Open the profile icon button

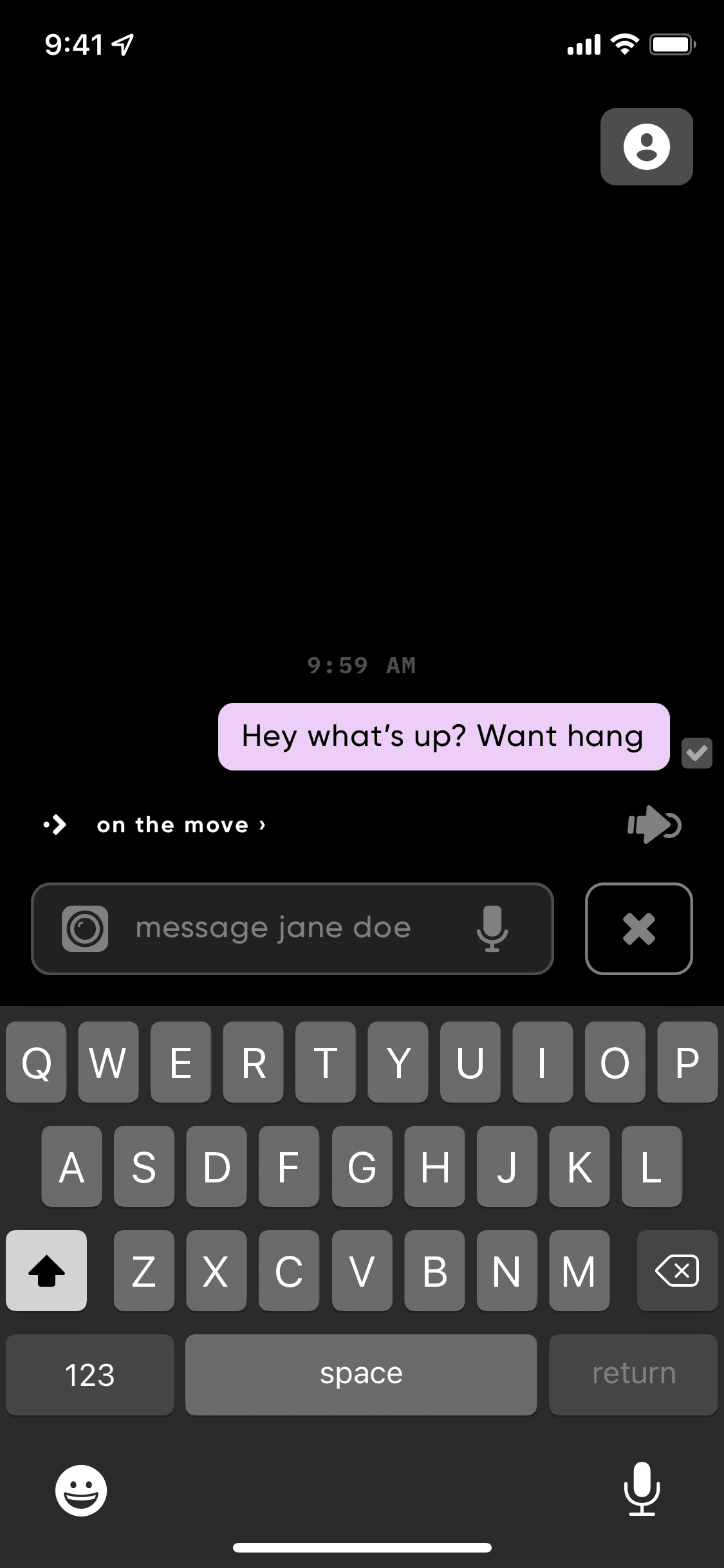tap(646, 147)
